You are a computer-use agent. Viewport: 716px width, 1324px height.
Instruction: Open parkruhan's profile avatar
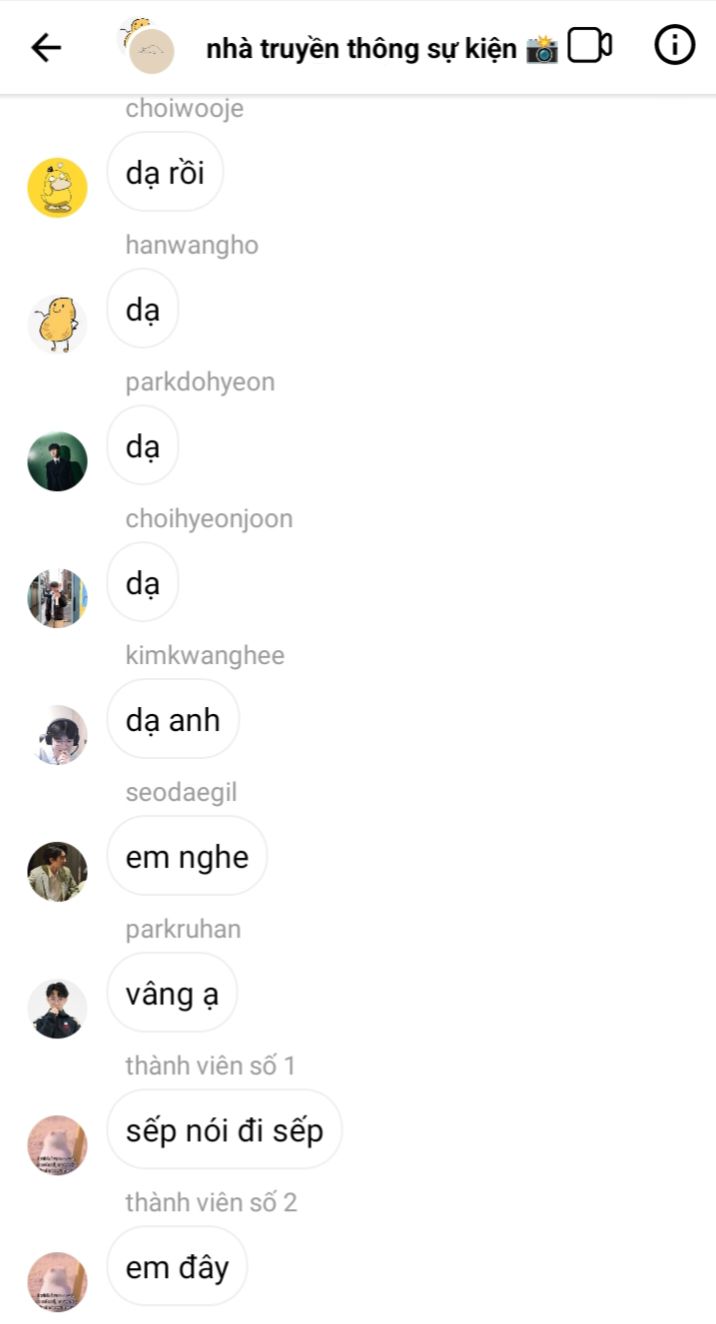[57, 1008]
